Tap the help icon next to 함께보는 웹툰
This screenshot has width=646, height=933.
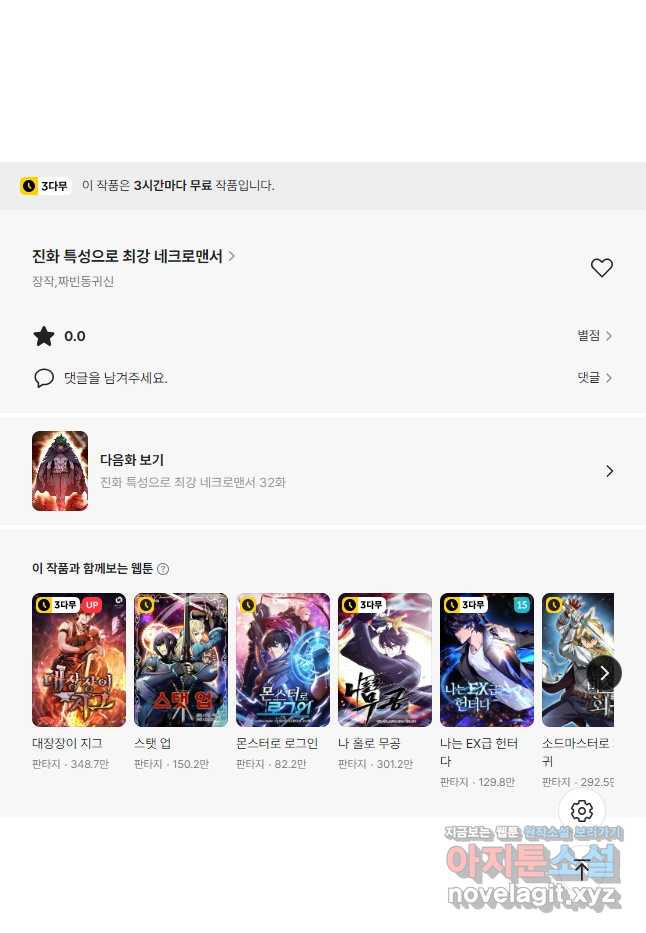point(163,569)
